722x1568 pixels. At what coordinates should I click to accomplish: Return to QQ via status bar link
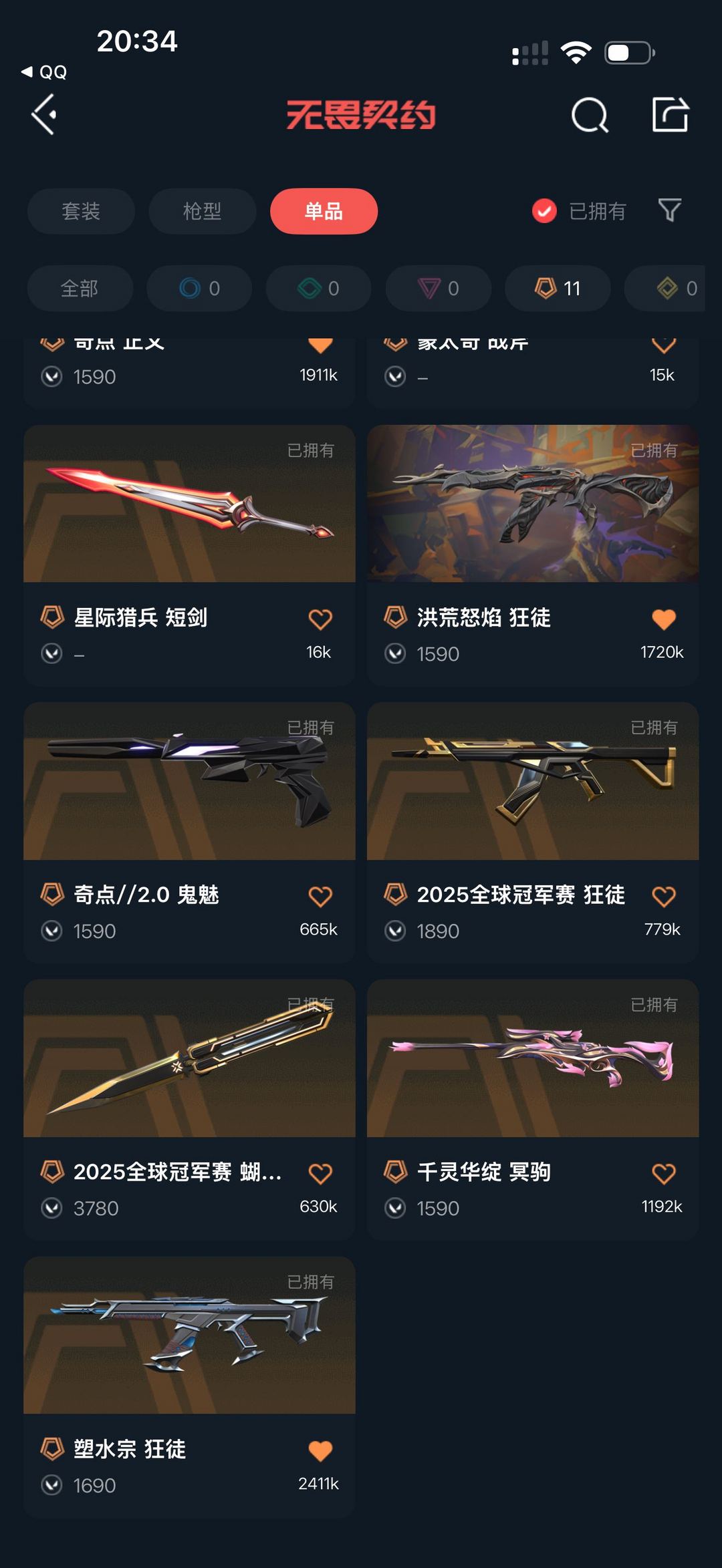click(x=44, y=72)
